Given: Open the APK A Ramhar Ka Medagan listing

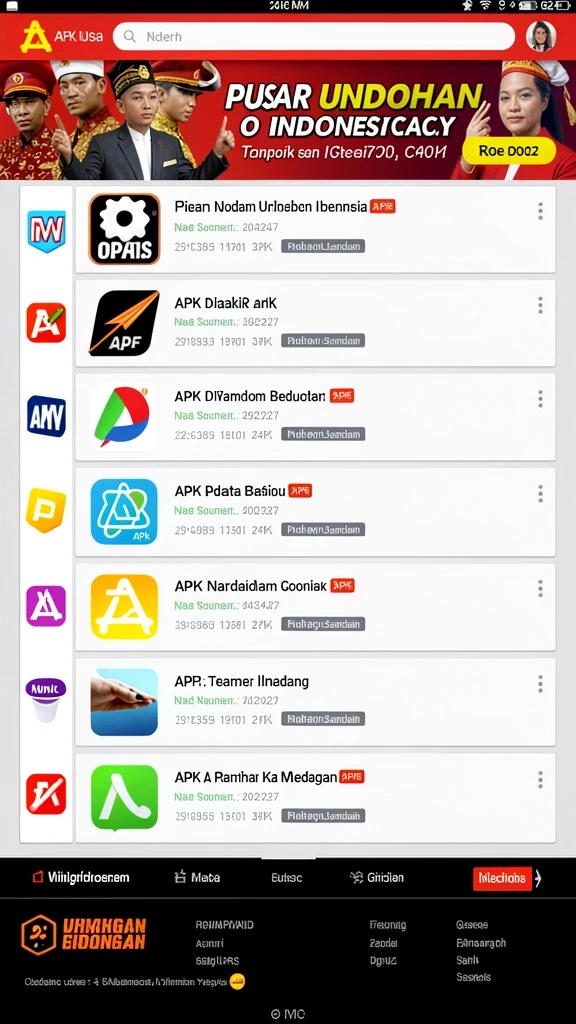Looking at the screenshot, I should pos(315,798).
